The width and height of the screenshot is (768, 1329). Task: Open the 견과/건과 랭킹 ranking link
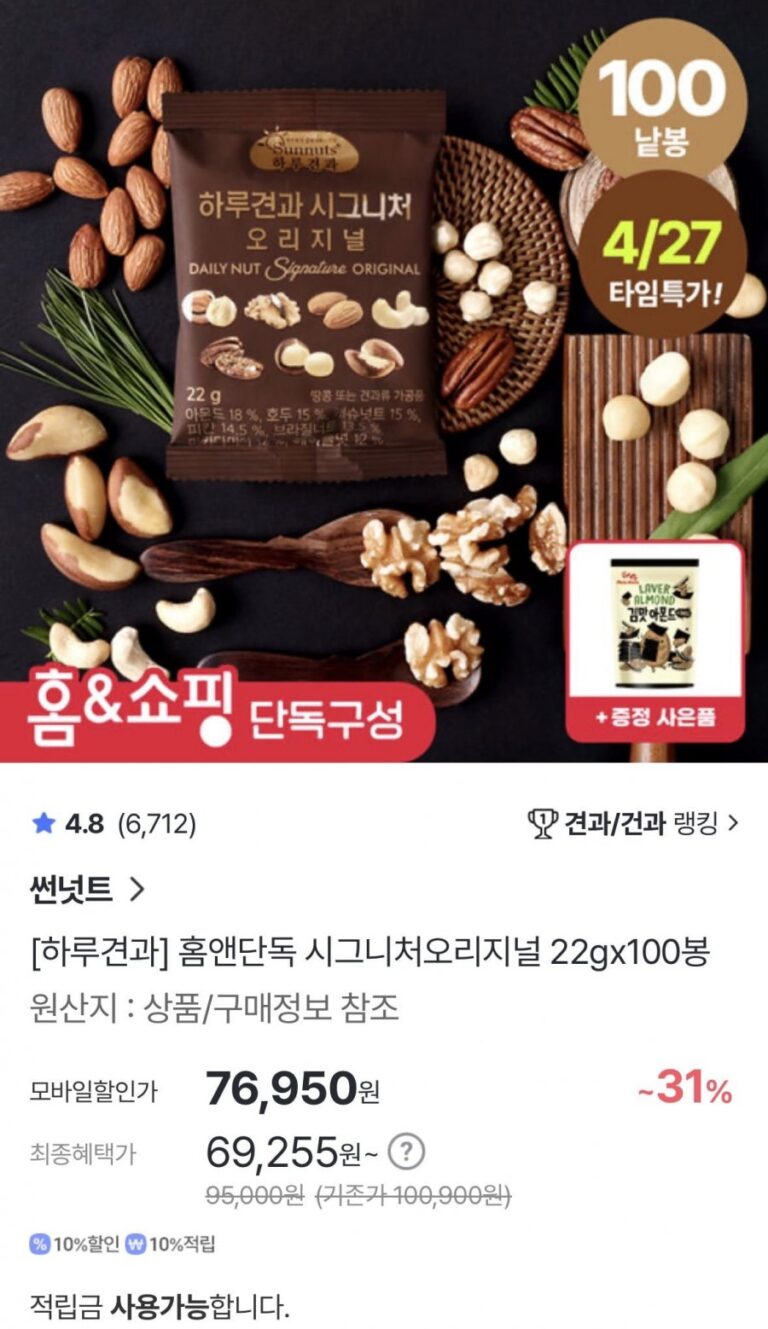coord(634,823)
